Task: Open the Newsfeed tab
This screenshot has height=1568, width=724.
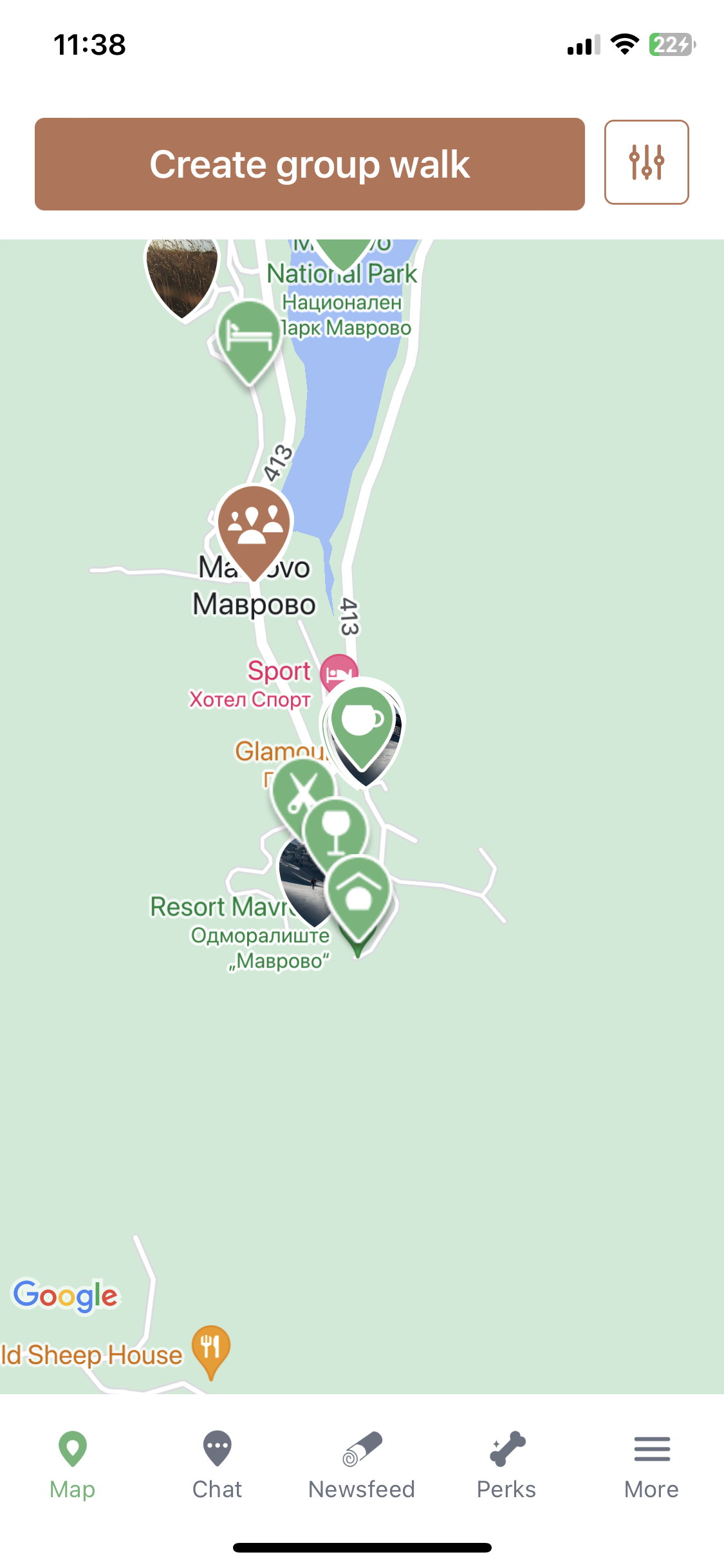Action: (362, 1462)
